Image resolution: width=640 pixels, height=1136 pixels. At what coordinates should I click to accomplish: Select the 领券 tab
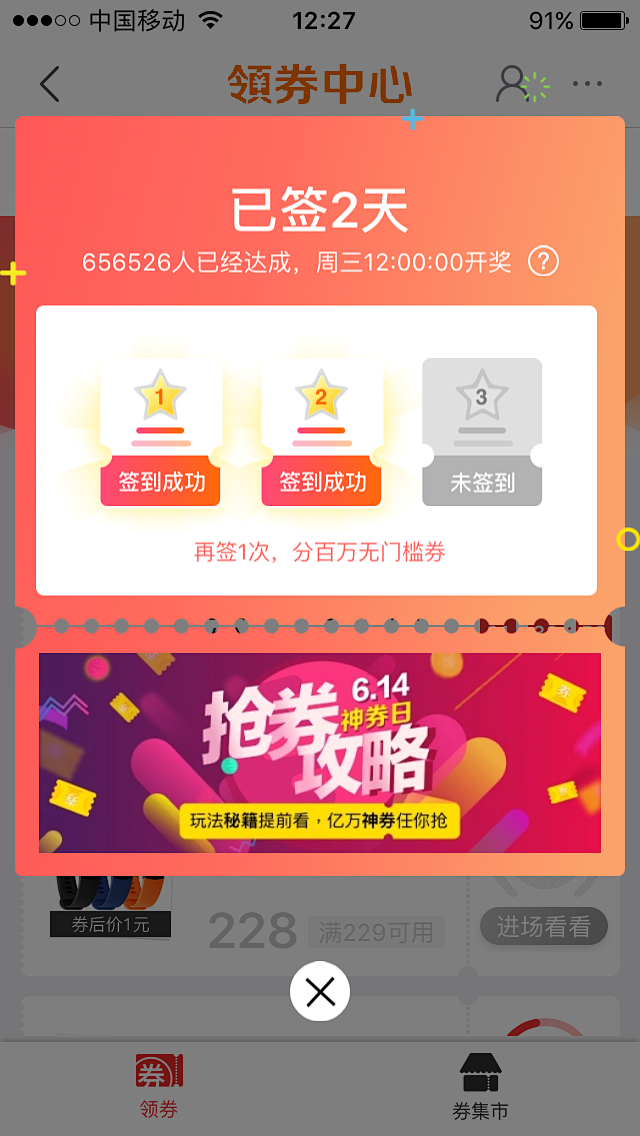click(159, 1088)
